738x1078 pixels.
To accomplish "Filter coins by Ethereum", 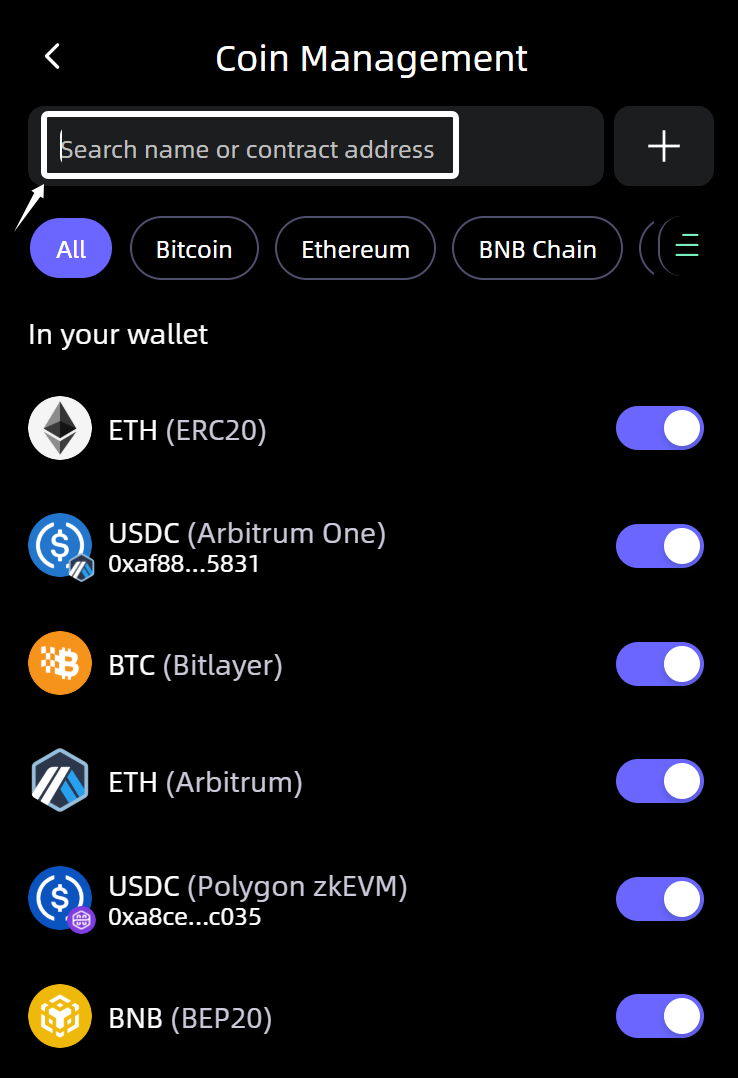I will point(355,249).
